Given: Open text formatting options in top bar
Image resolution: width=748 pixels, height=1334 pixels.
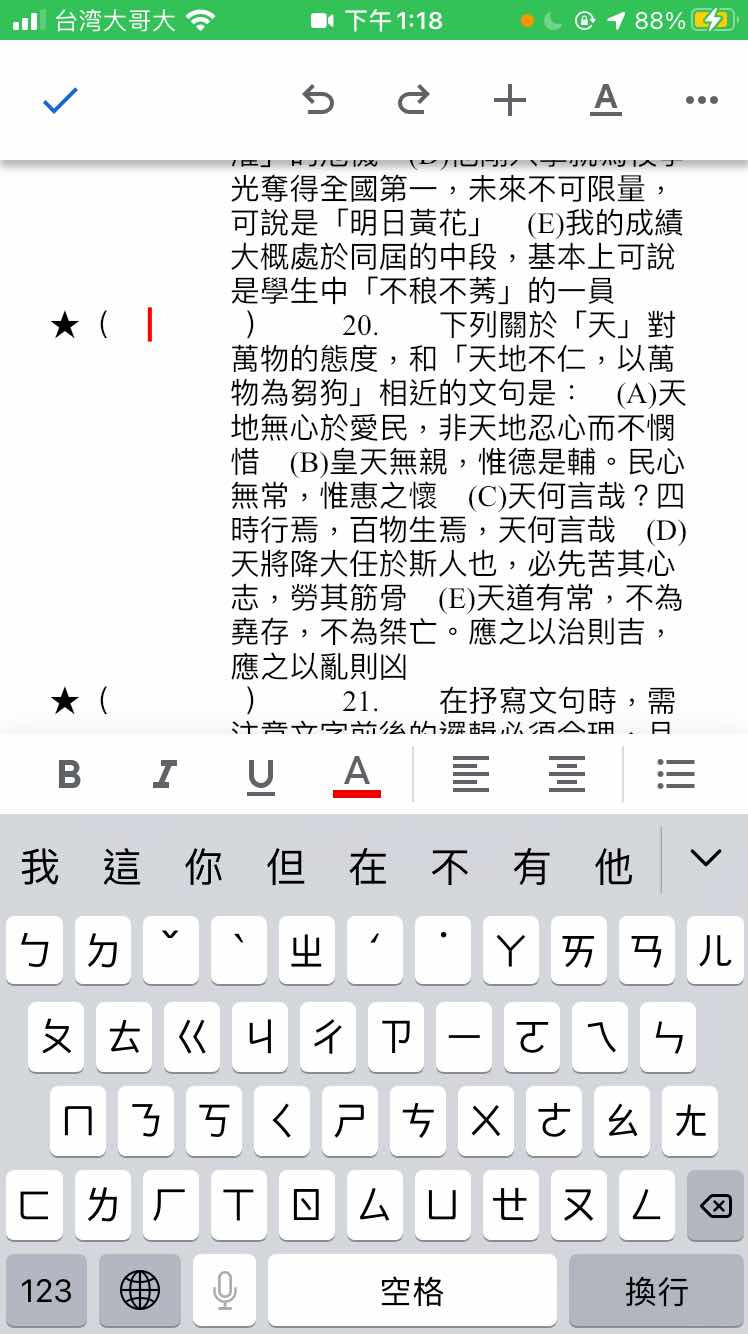Looking at the screenshot, I should (x=605, y=100).
